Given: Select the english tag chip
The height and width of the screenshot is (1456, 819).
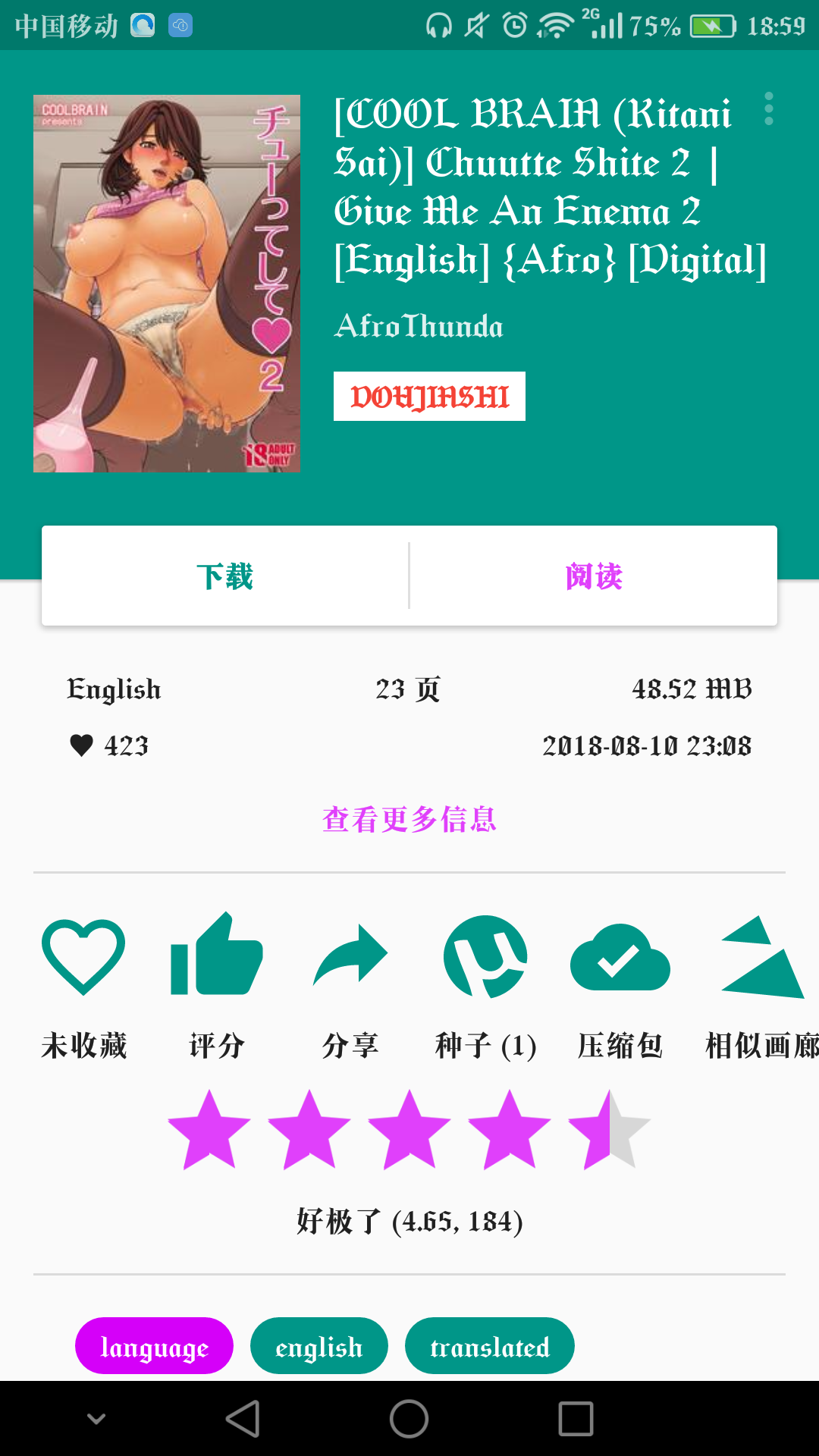Looking at the screenshot, I should (319, 1347).
